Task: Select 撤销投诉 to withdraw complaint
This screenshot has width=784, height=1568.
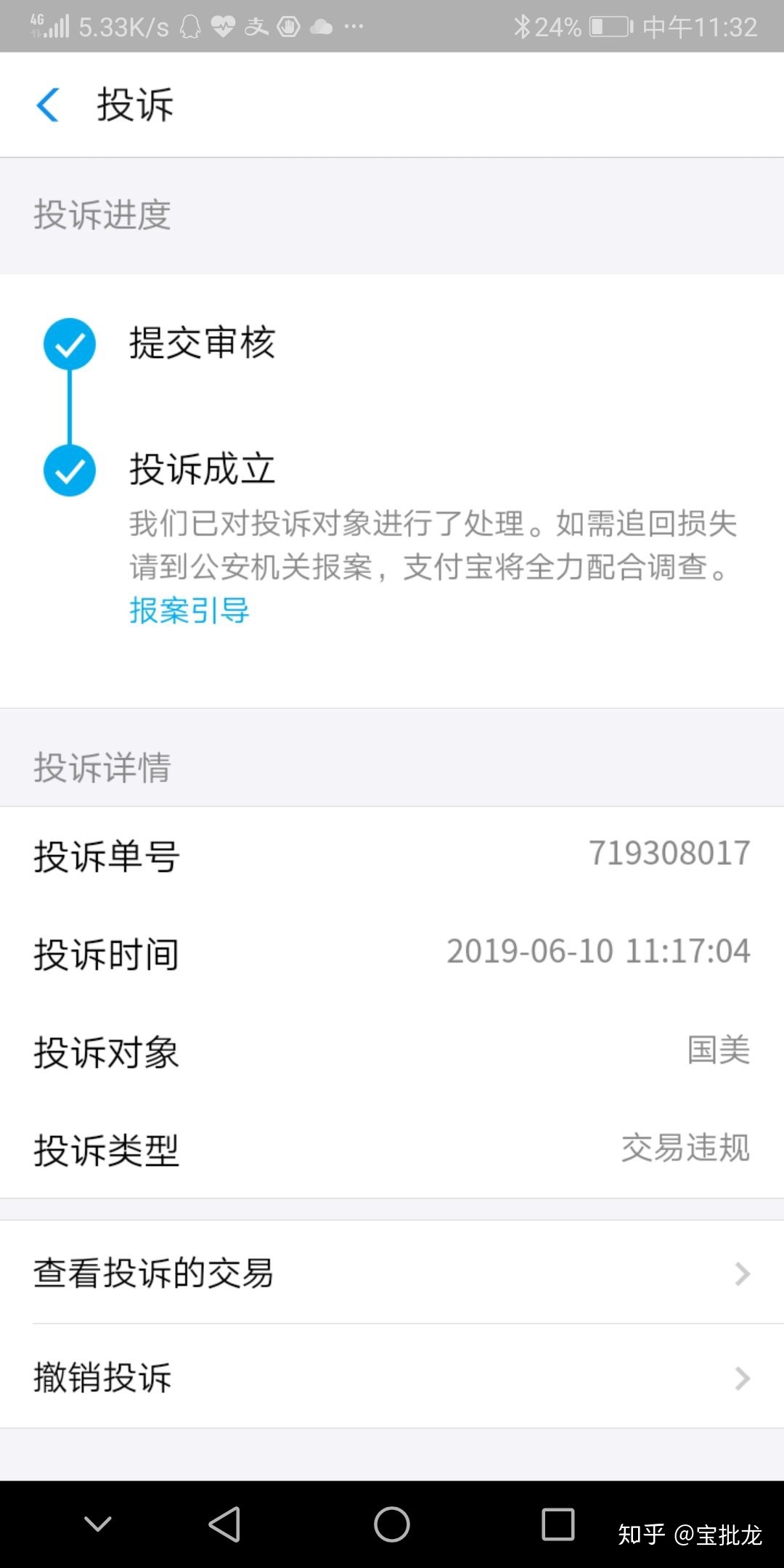Action: coord(392,1377)
